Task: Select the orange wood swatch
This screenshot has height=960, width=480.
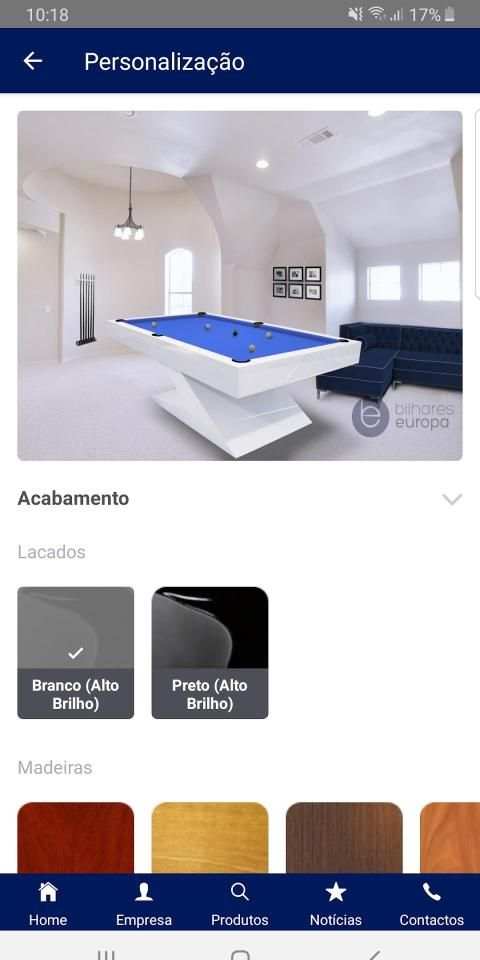Action: click(450, 838)
